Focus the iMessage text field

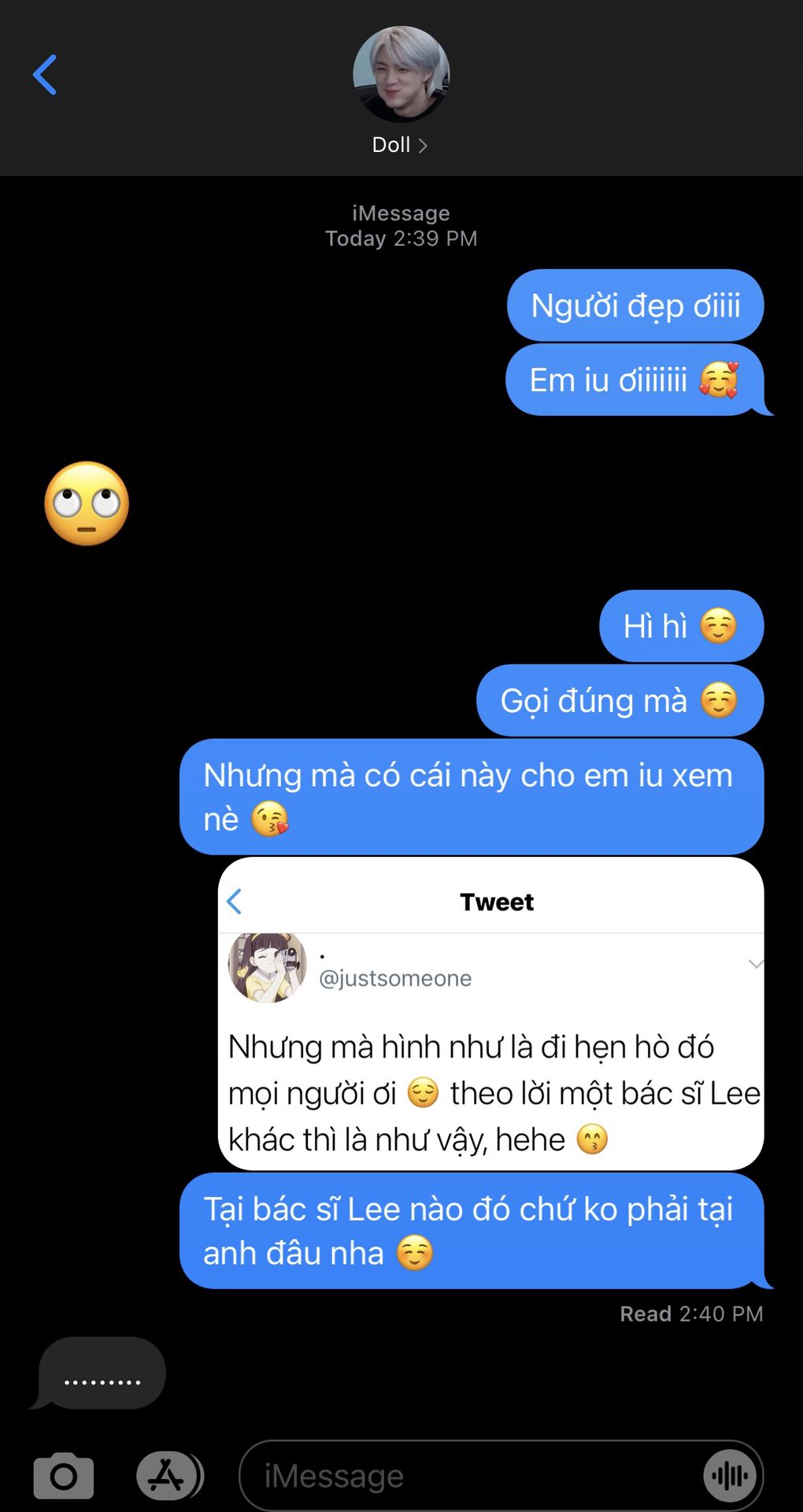[x=472, y=1476]
